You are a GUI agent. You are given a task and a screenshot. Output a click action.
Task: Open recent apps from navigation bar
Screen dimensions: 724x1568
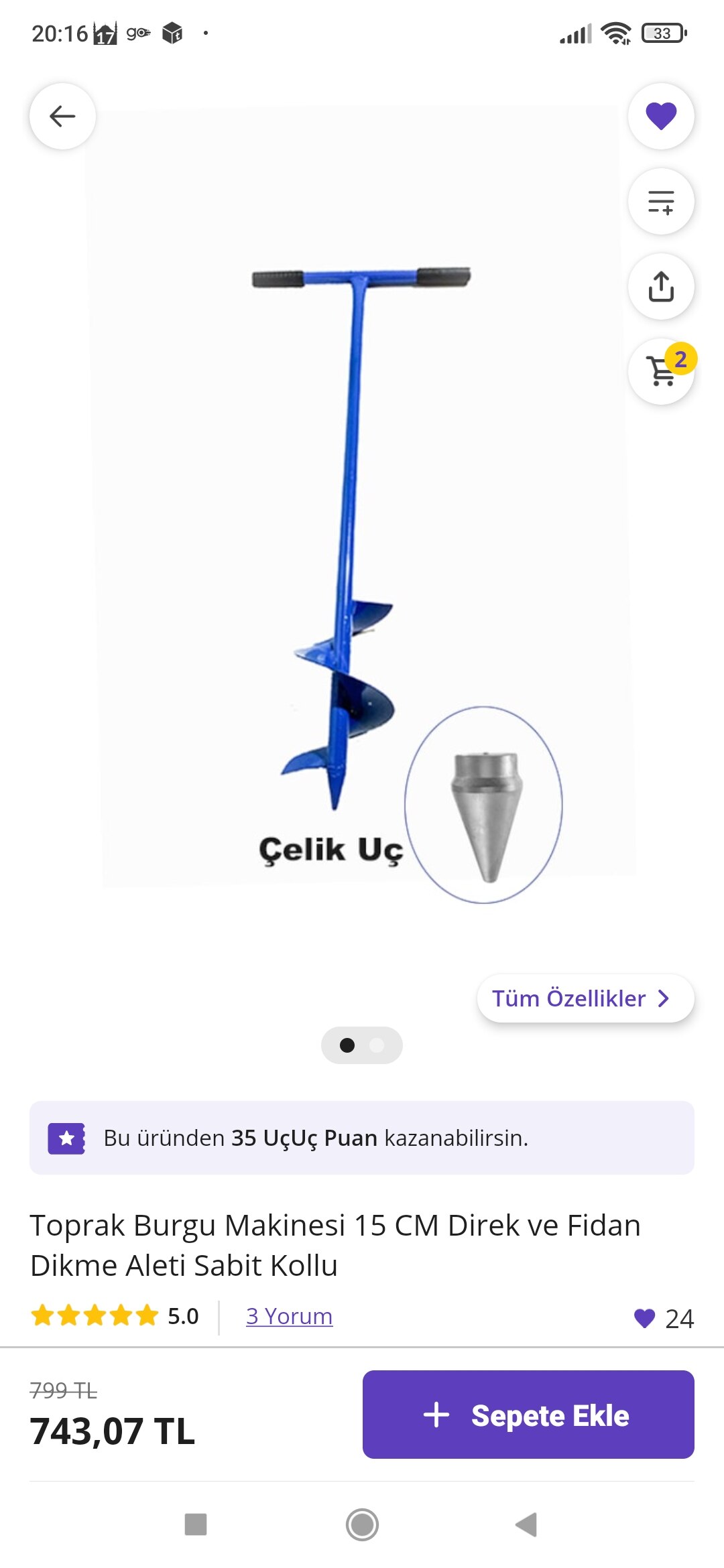[196, 1524]
